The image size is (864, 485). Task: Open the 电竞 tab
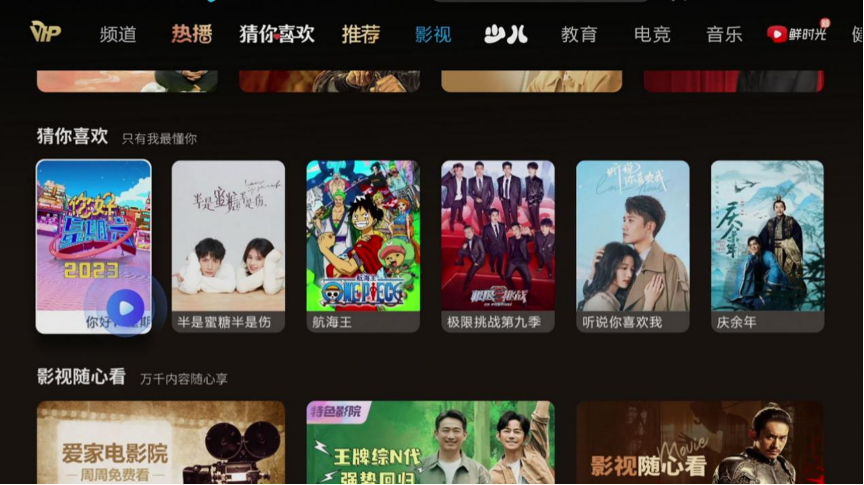coord(652,34)
